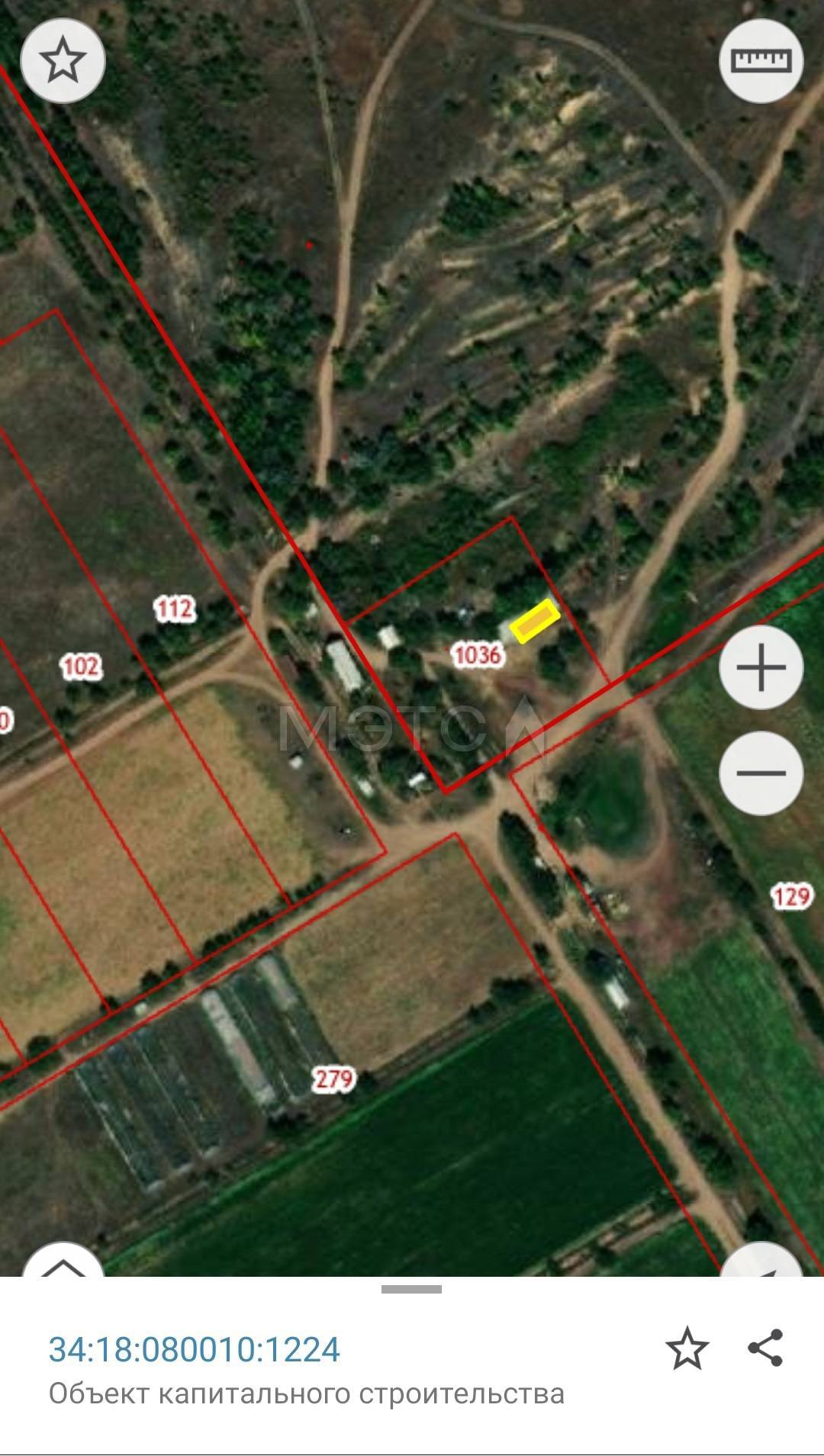
Task: Open cadastral number 34:18:080010:1224 details
Action: pos(195,1348)
